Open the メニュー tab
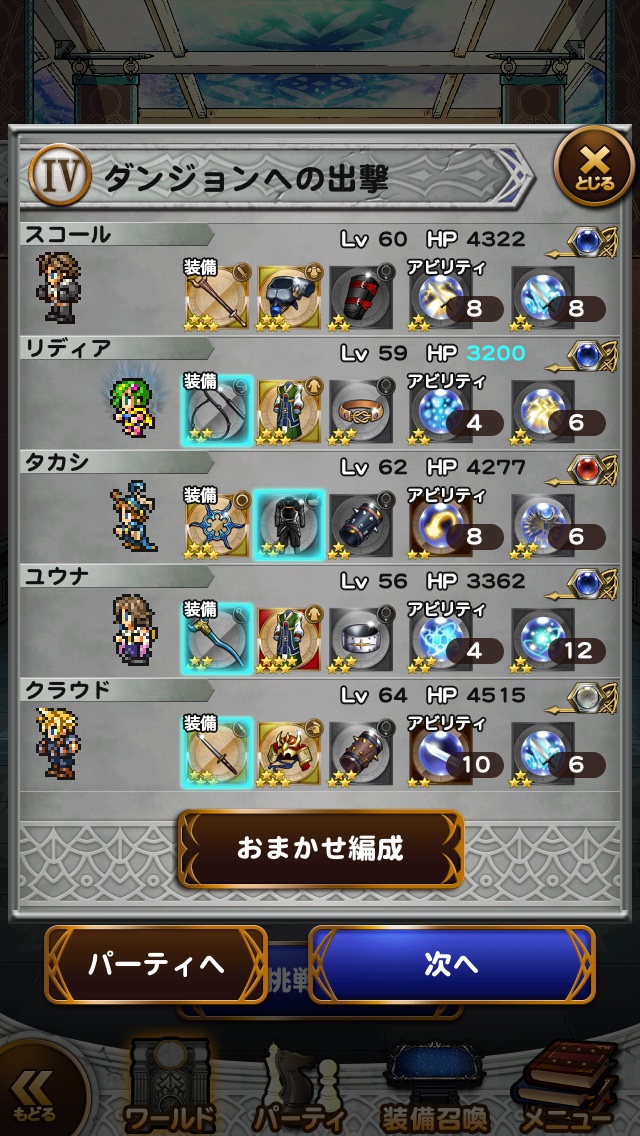Viewport: 640px width, 1136px height. (x=566, y=1088)
